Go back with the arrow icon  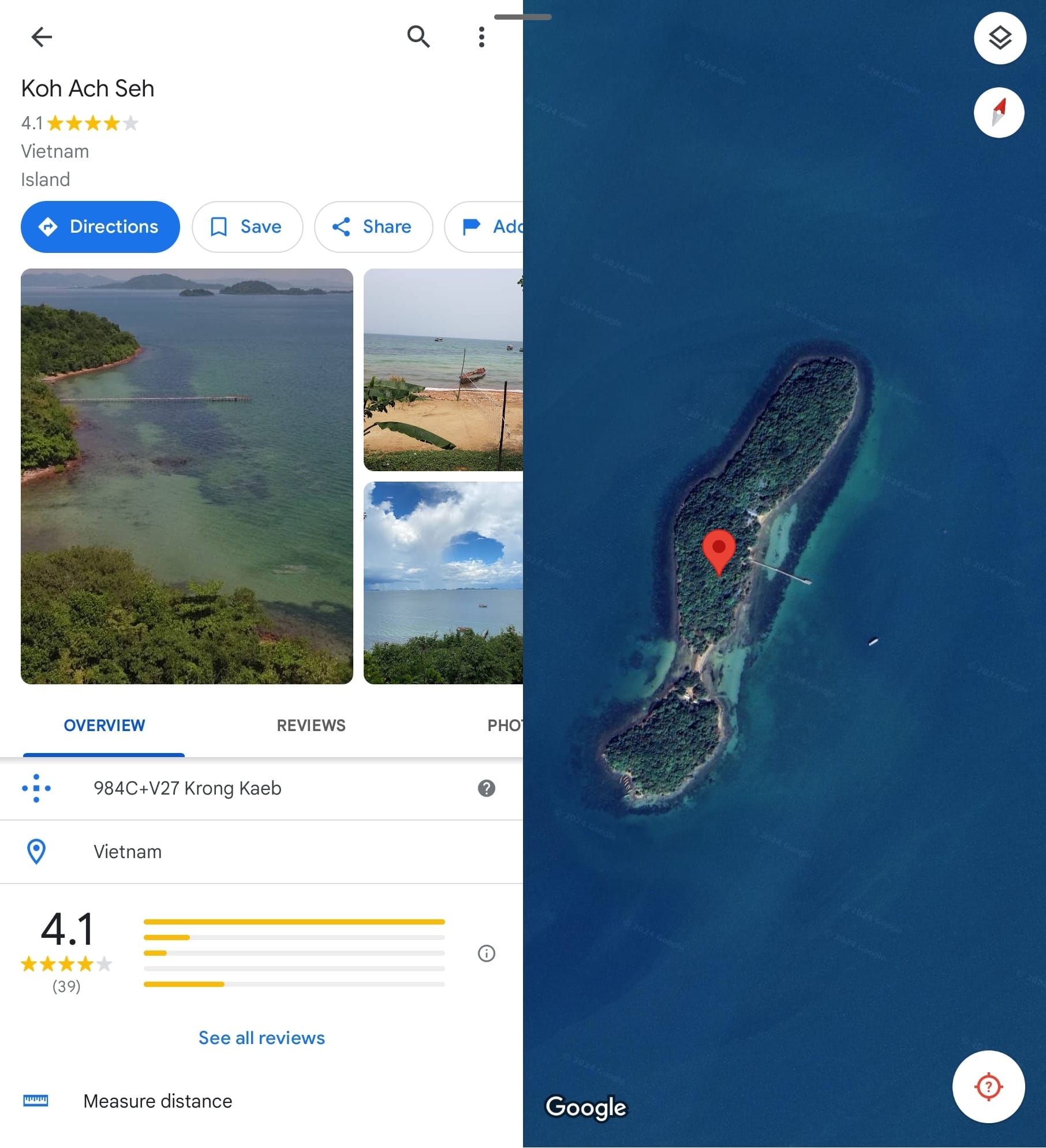(42, 37)
